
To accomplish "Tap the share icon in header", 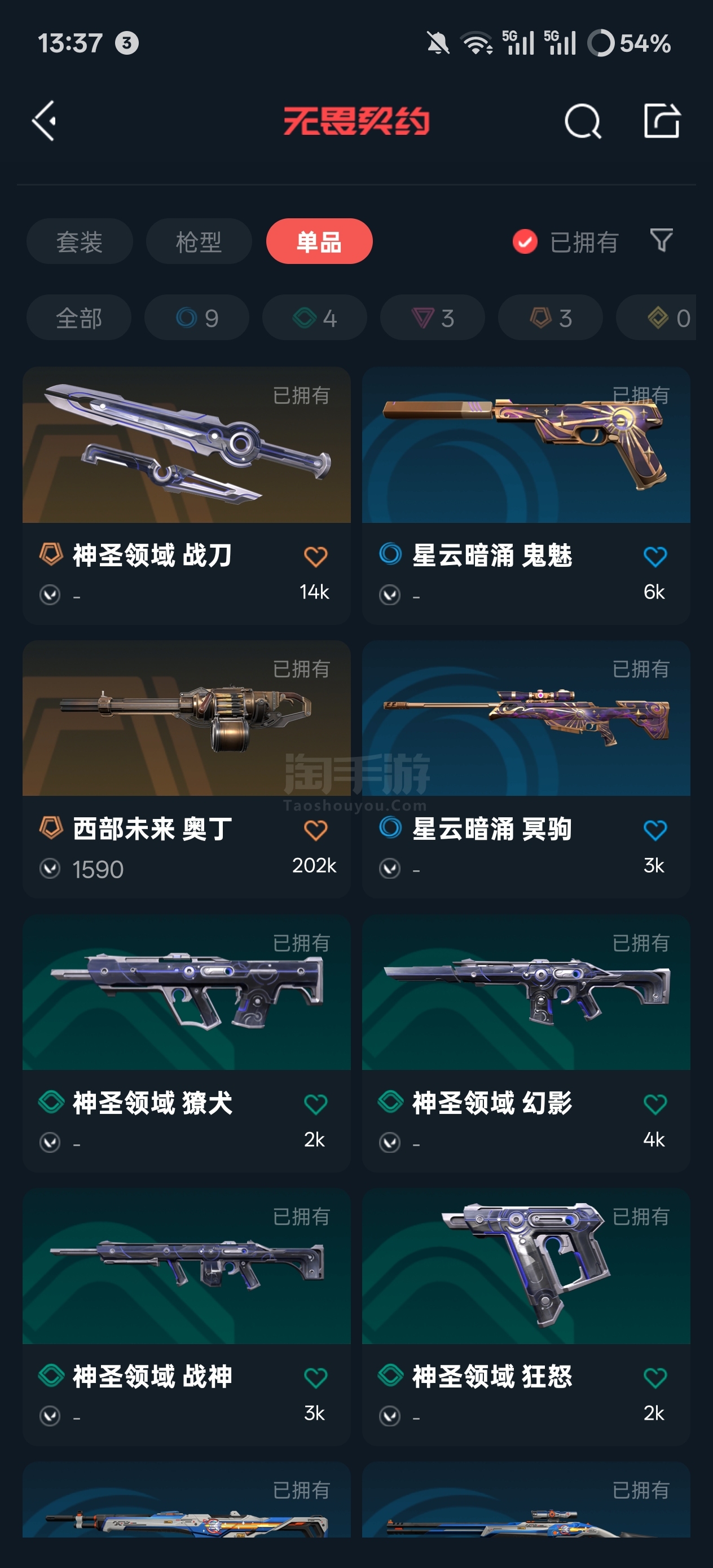I will [662, 121].
